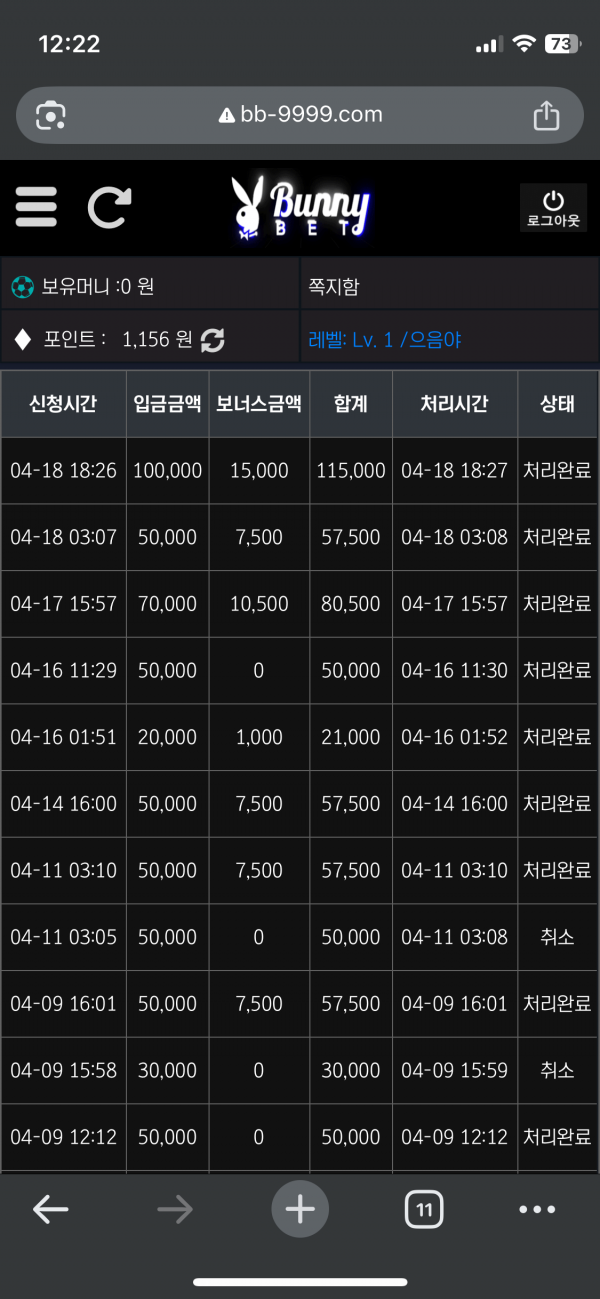600x1299 pixels.
Task: View the 11 open tabs
Action: pos(424,1210)
